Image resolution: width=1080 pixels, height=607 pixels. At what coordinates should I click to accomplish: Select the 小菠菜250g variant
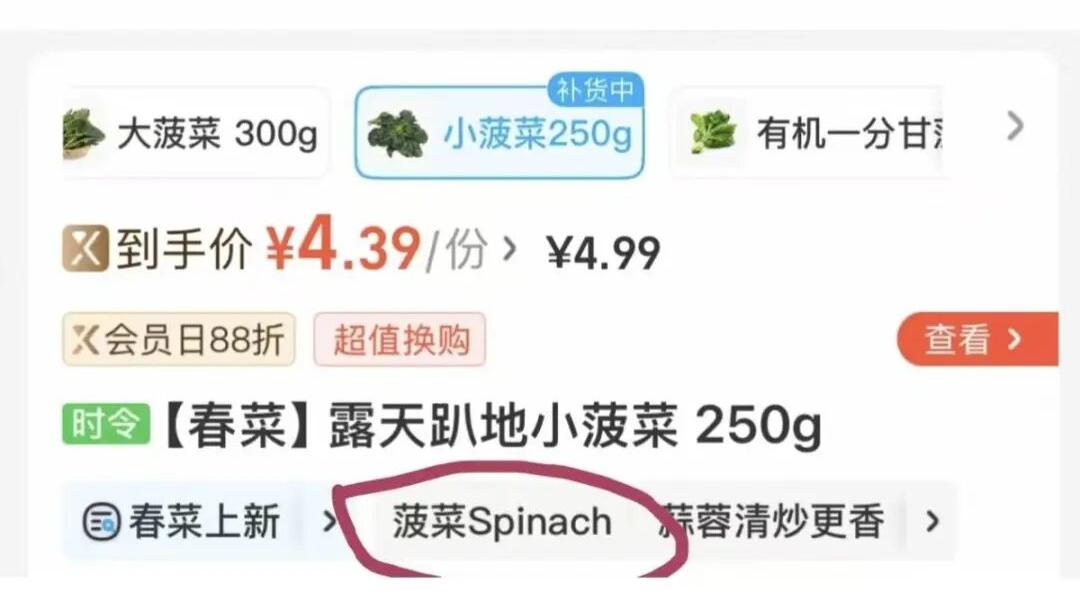(x=499, y=134)
